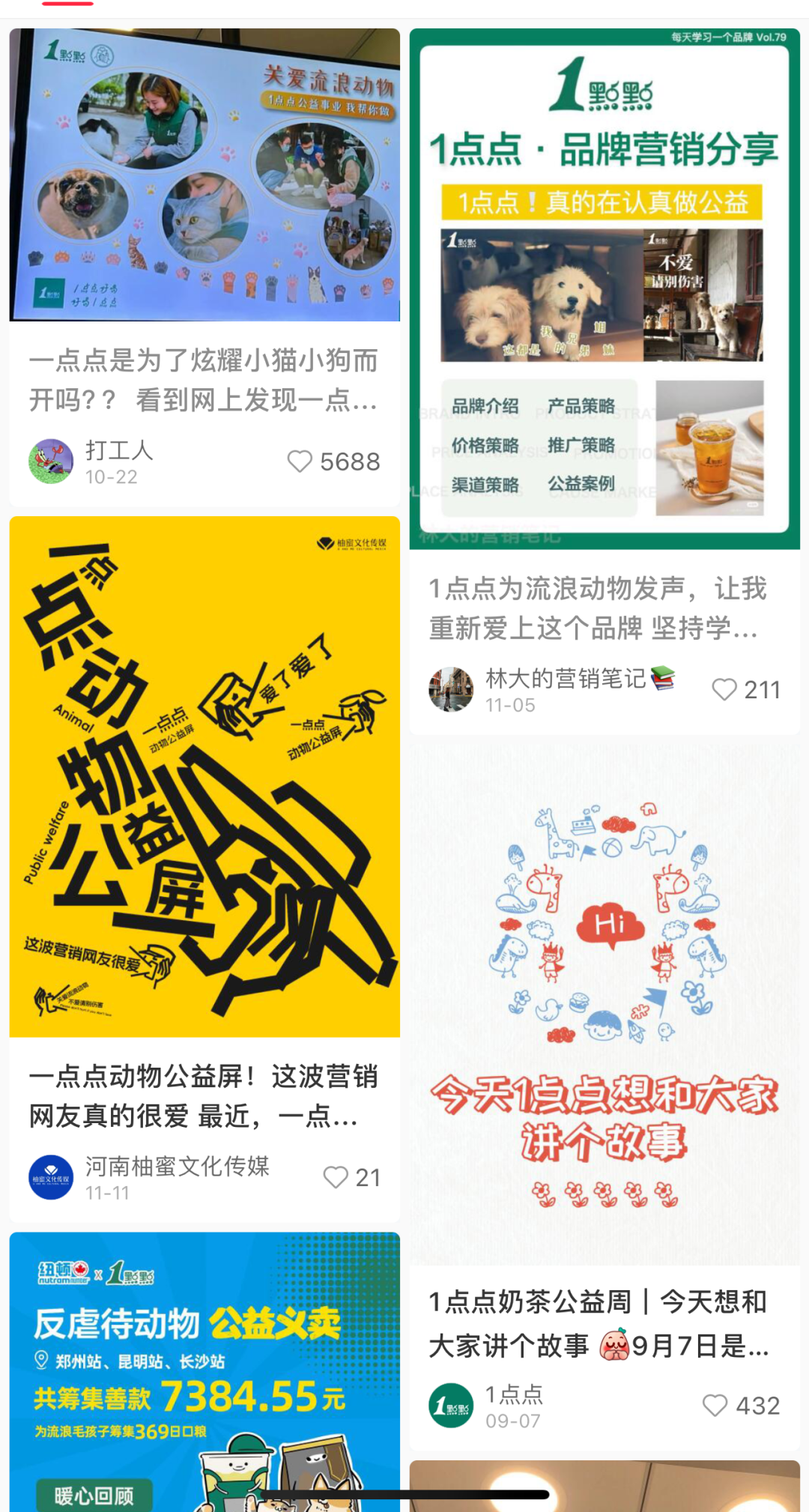This screenshot has width=809, height=1512.
Task: View 打工人's profile avatar
Action: (51, 462)
